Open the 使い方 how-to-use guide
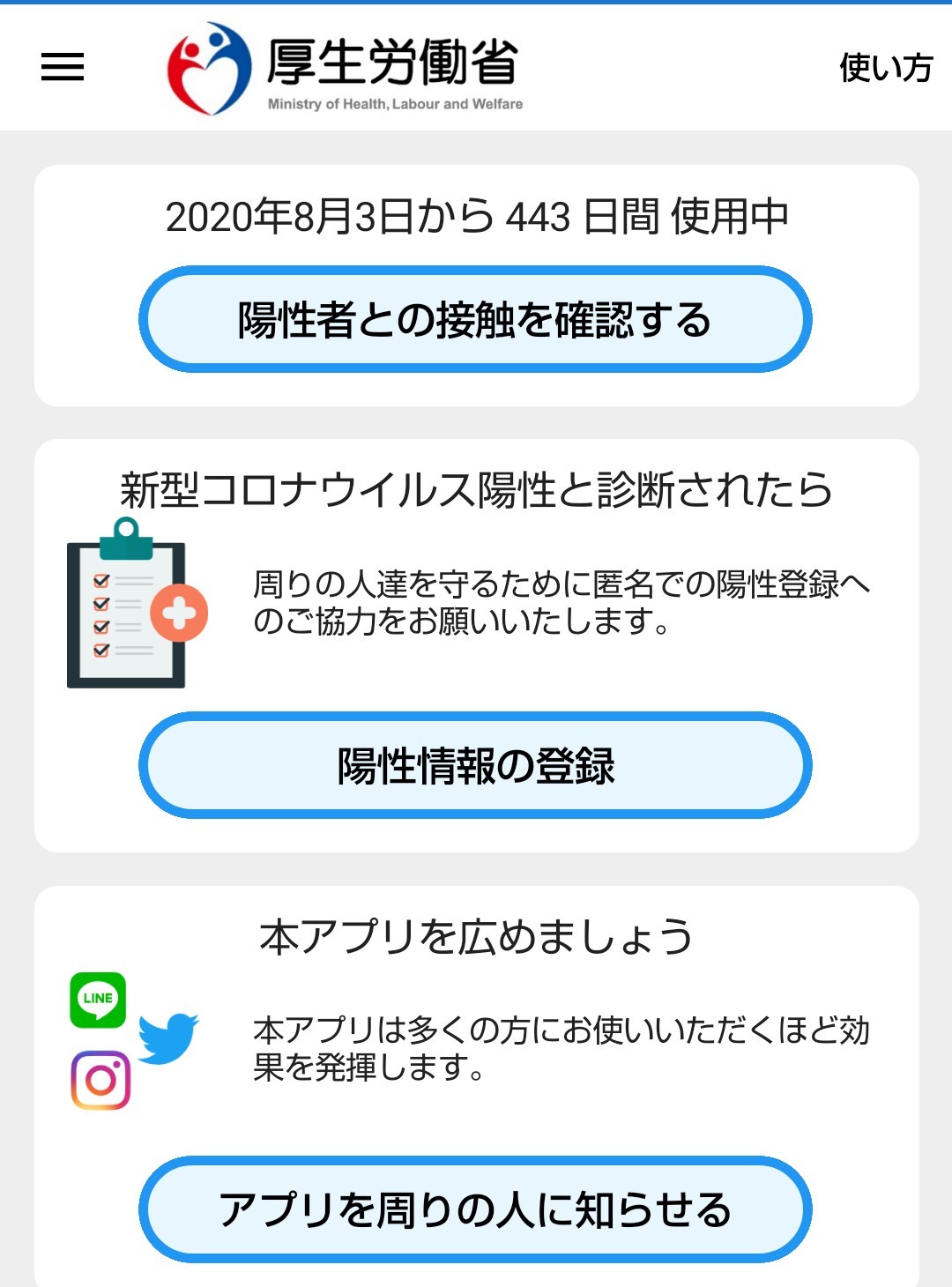952x1287 pixels. (x=885, y=68)
